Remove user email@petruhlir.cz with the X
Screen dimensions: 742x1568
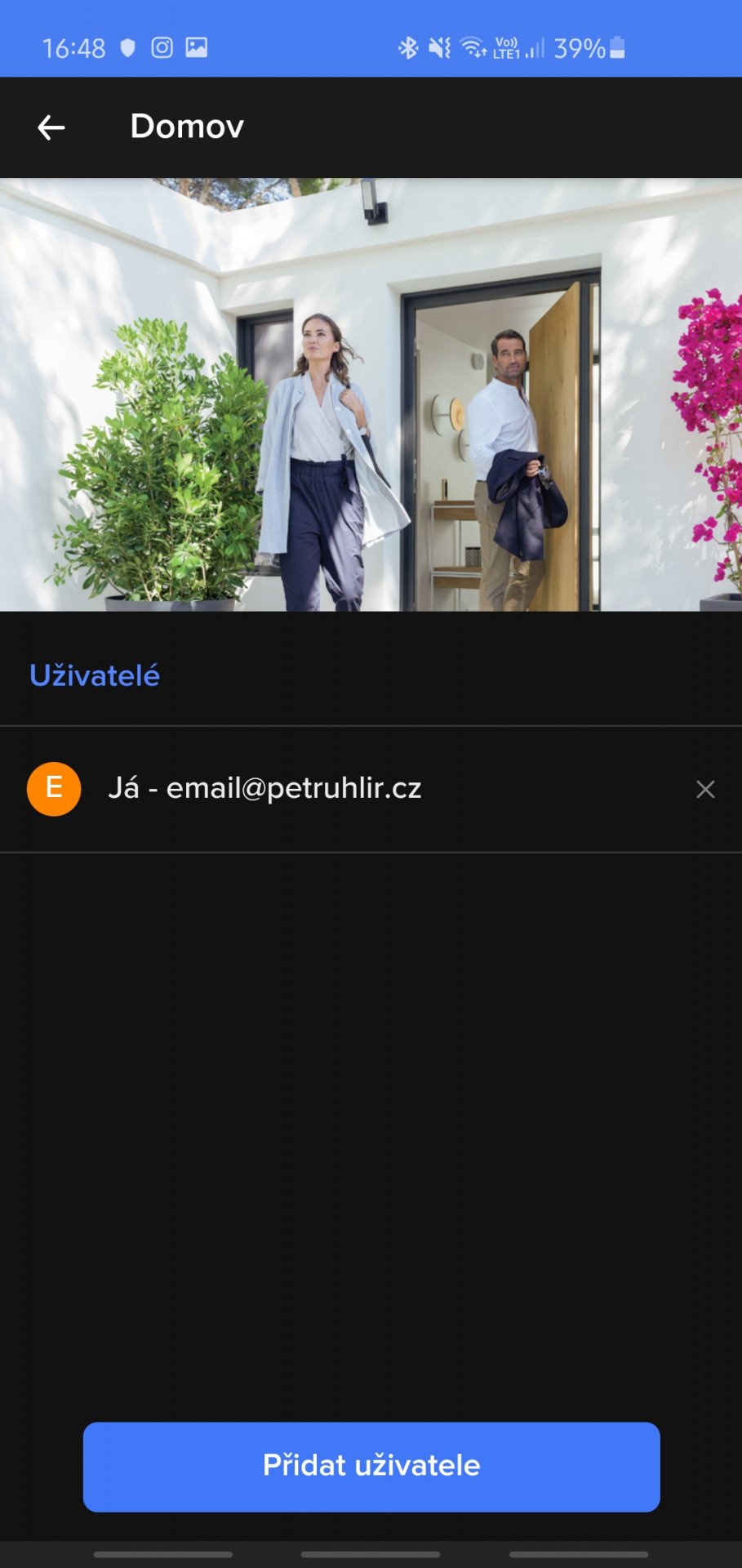705,789
